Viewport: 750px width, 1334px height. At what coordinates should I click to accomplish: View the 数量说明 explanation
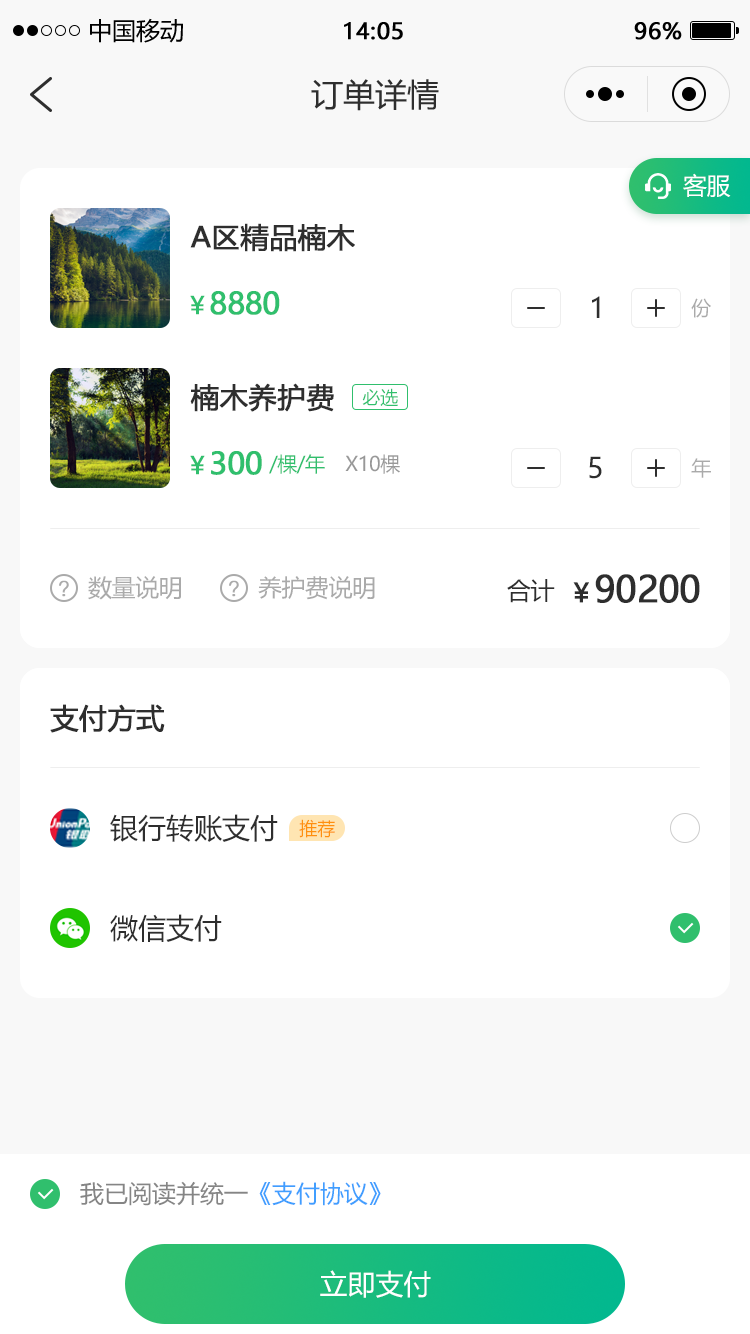(x=117, y=589)
